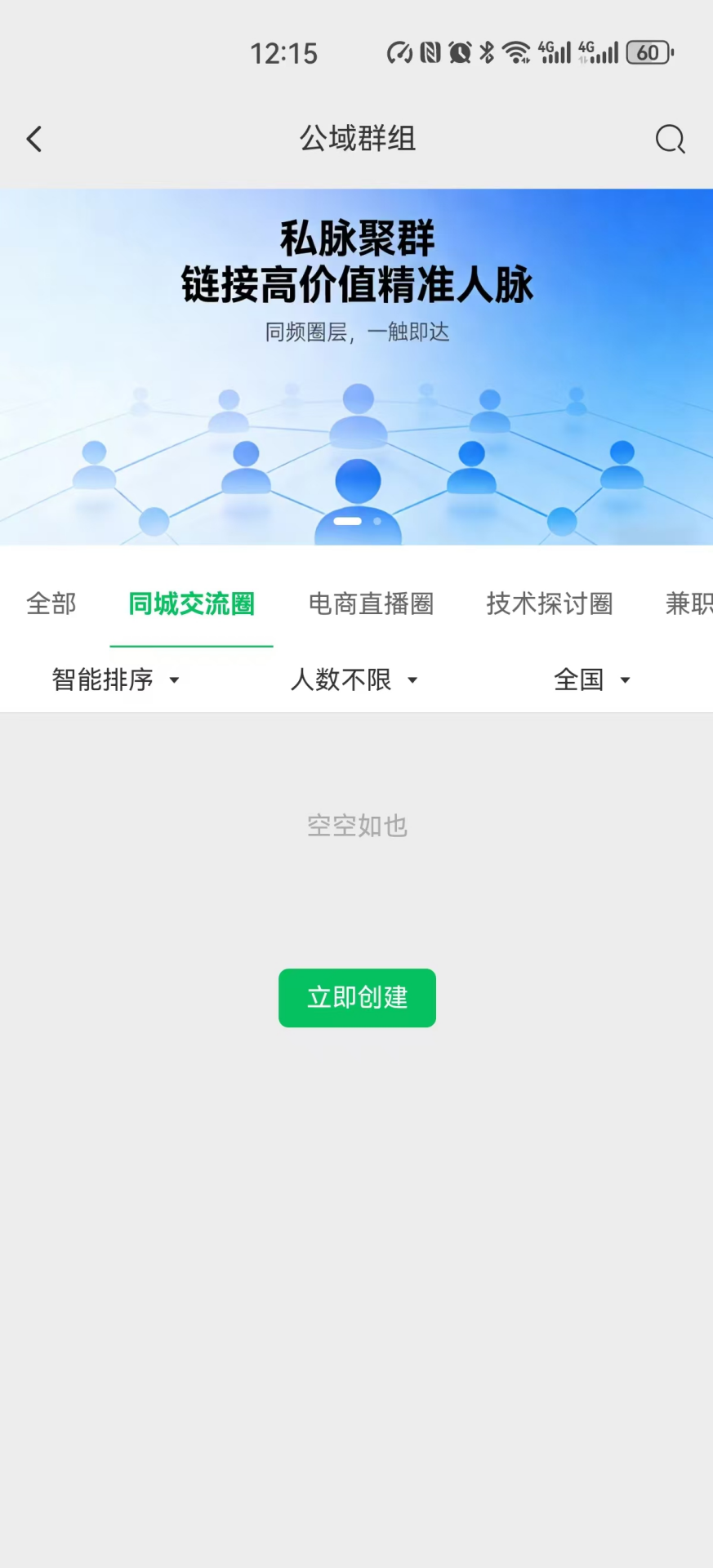
Task: Tap the green underline beneath 同城交流圈
Action: (190, 646)
